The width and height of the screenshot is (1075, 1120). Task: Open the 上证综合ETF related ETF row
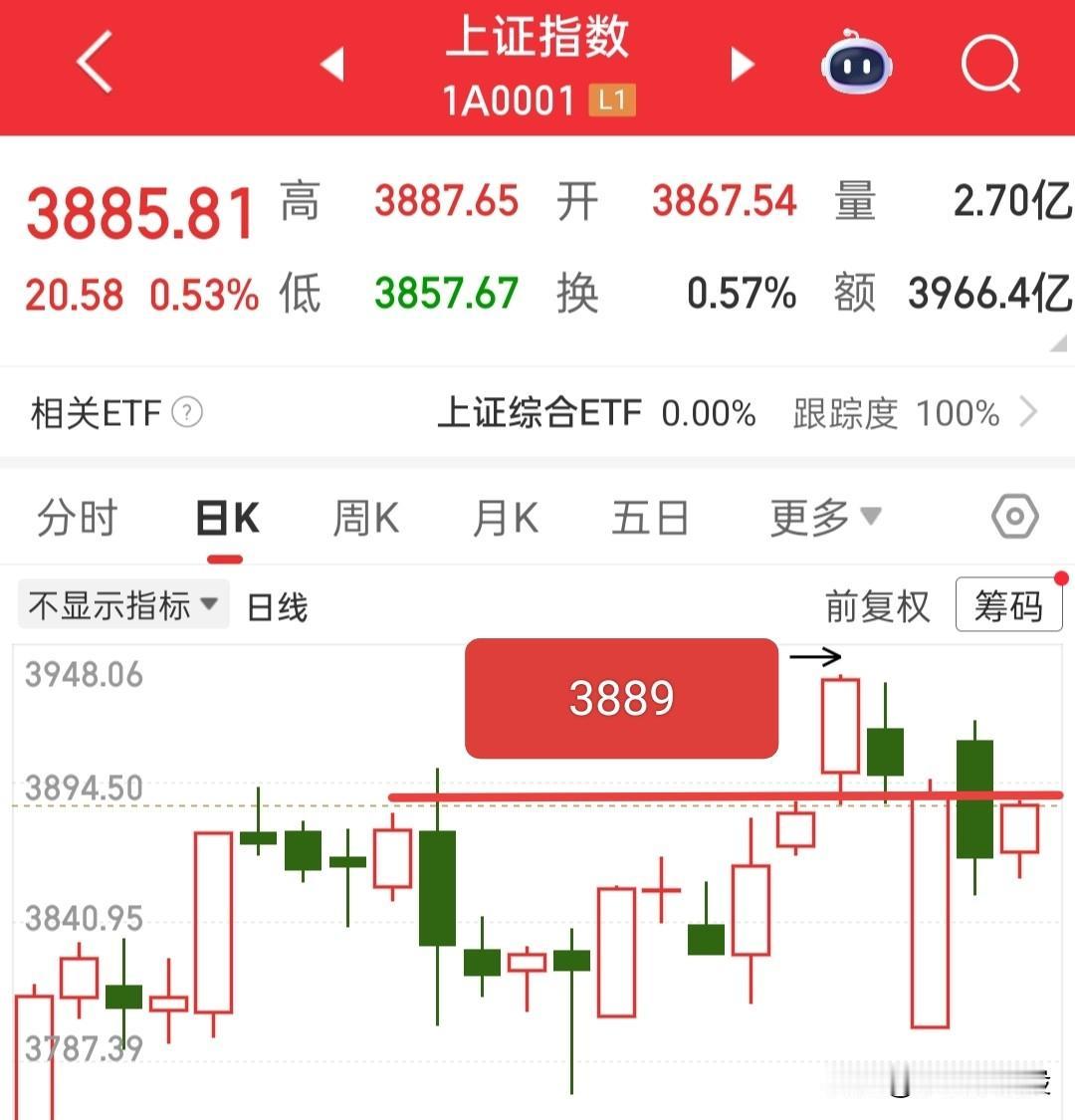coord(737,412)
